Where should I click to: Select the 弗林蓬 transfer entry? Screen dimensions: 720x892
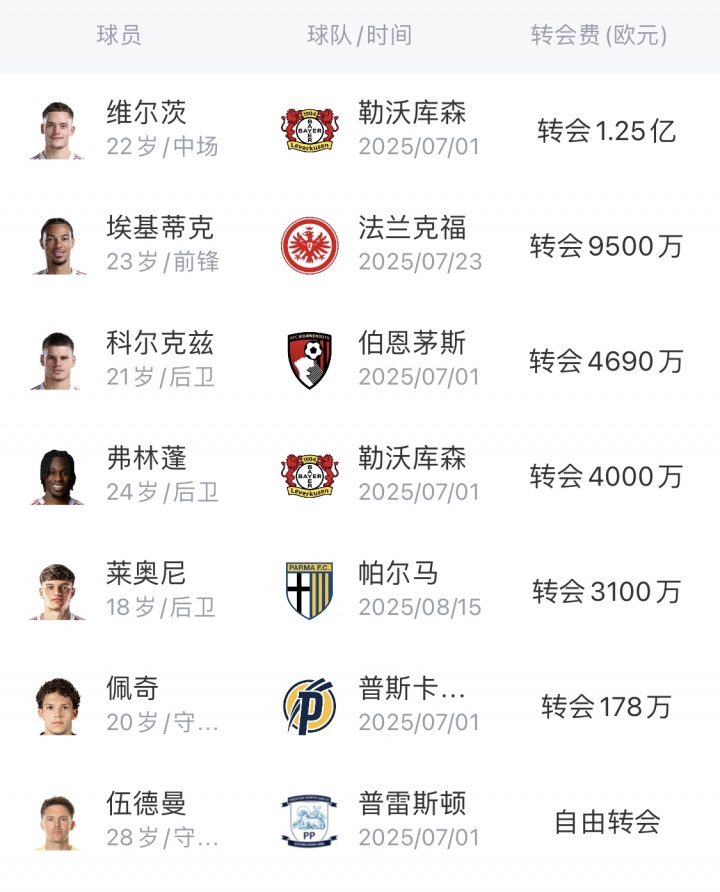(146, 458)
